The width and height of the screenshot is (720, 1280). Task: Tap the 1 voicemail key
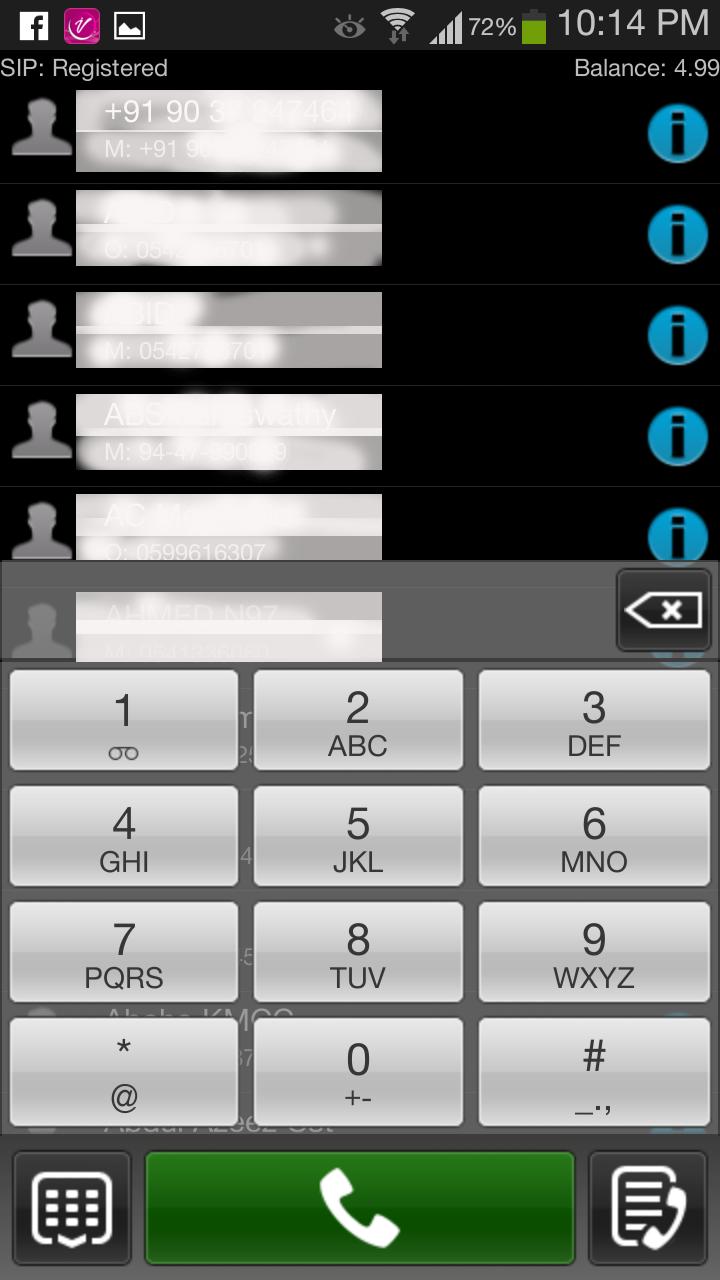(x=124, y=721)
